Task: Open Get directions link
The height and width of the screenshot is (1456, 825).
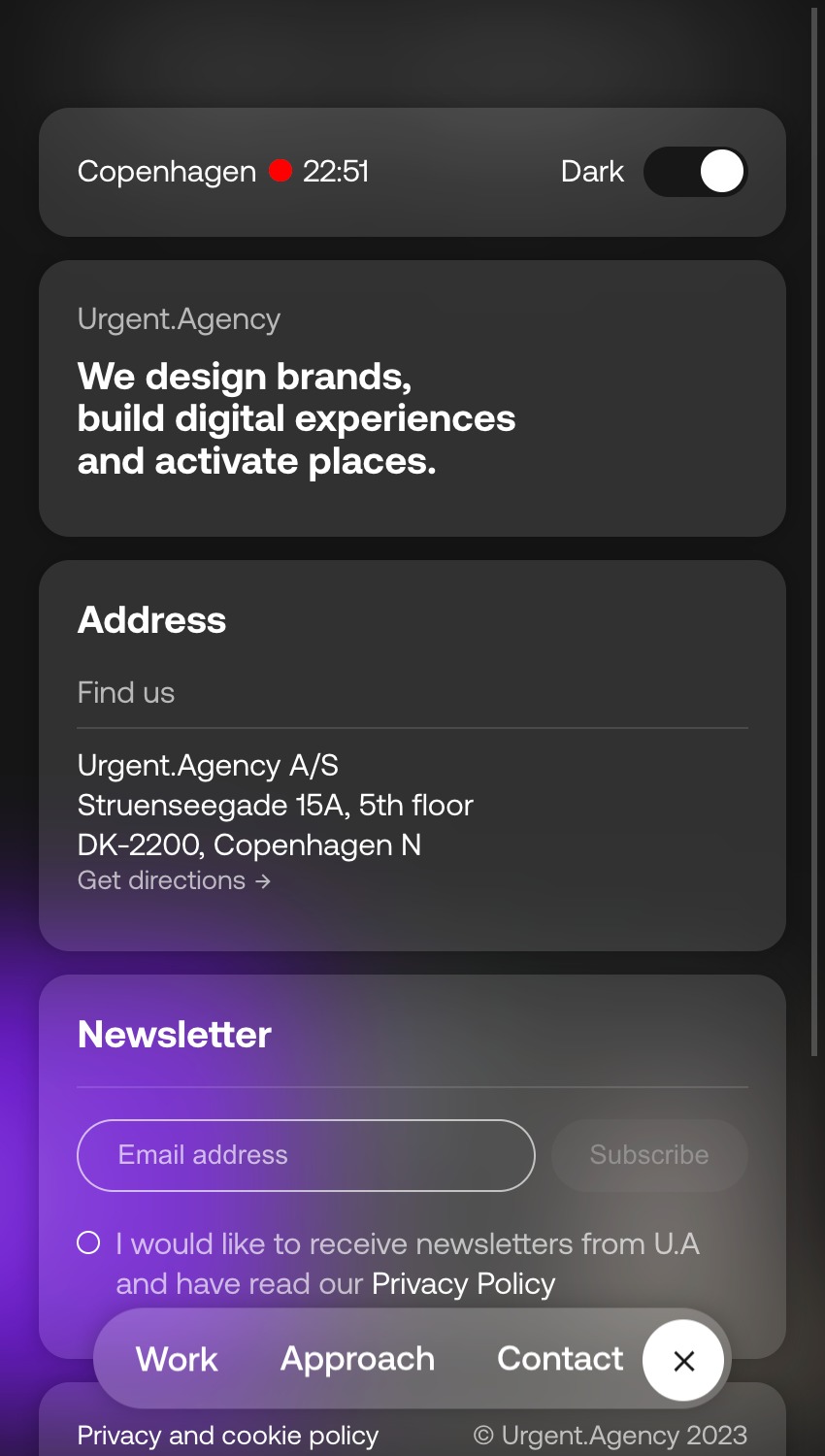Action: (x=174, y=880)
